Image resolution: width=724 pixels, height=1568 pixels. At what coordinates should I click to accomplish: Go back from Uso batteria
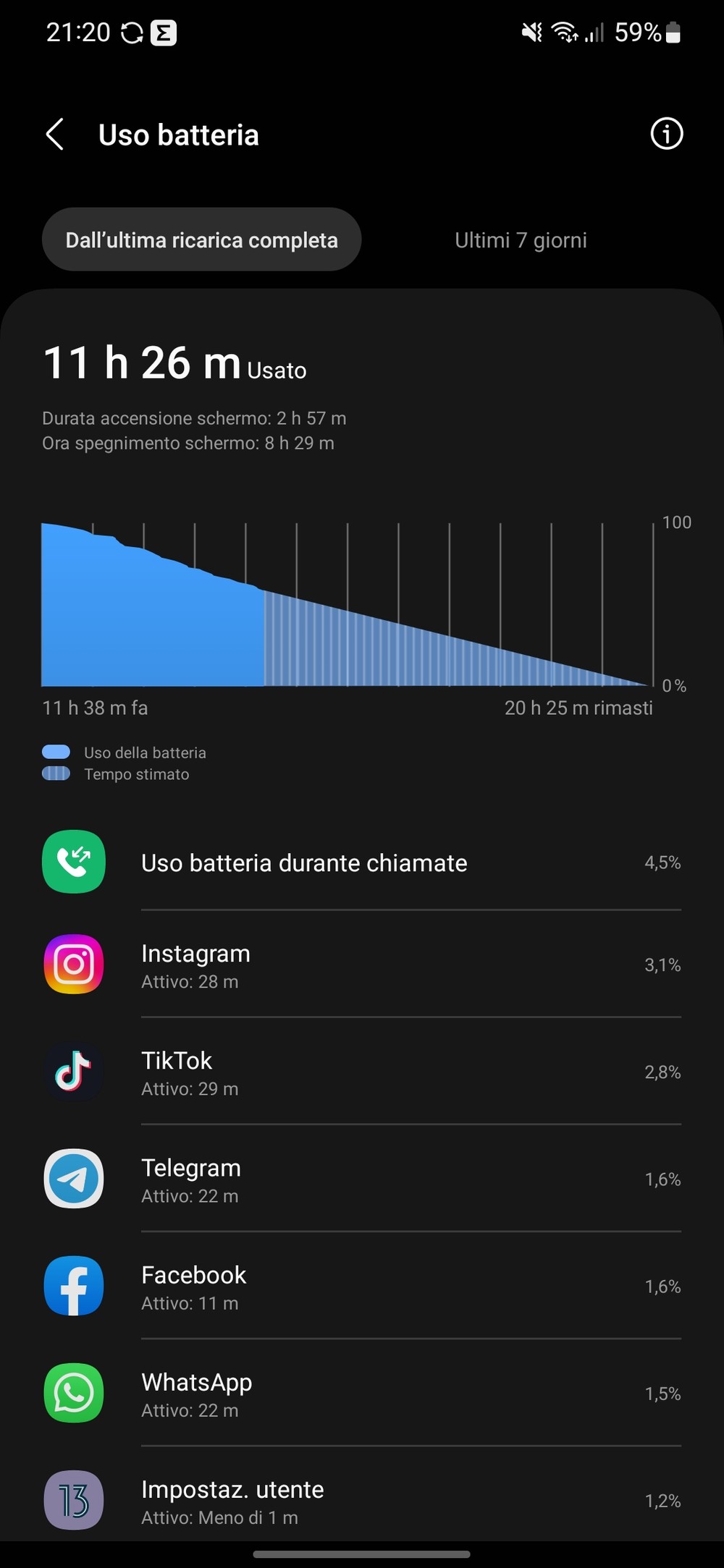(55, 135)
